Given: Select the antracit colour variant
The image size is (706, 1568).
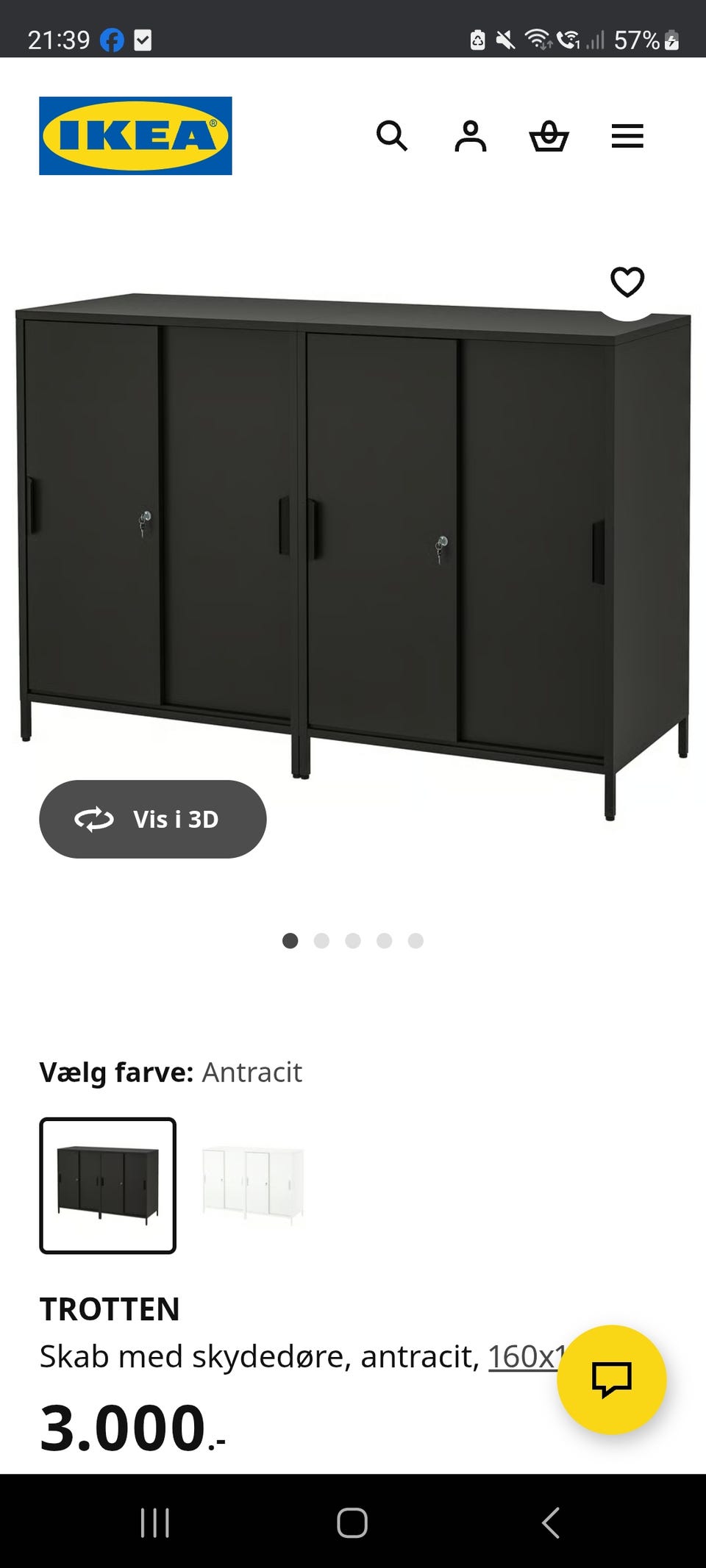Looking at the screenshot, I should (107, 1185).
